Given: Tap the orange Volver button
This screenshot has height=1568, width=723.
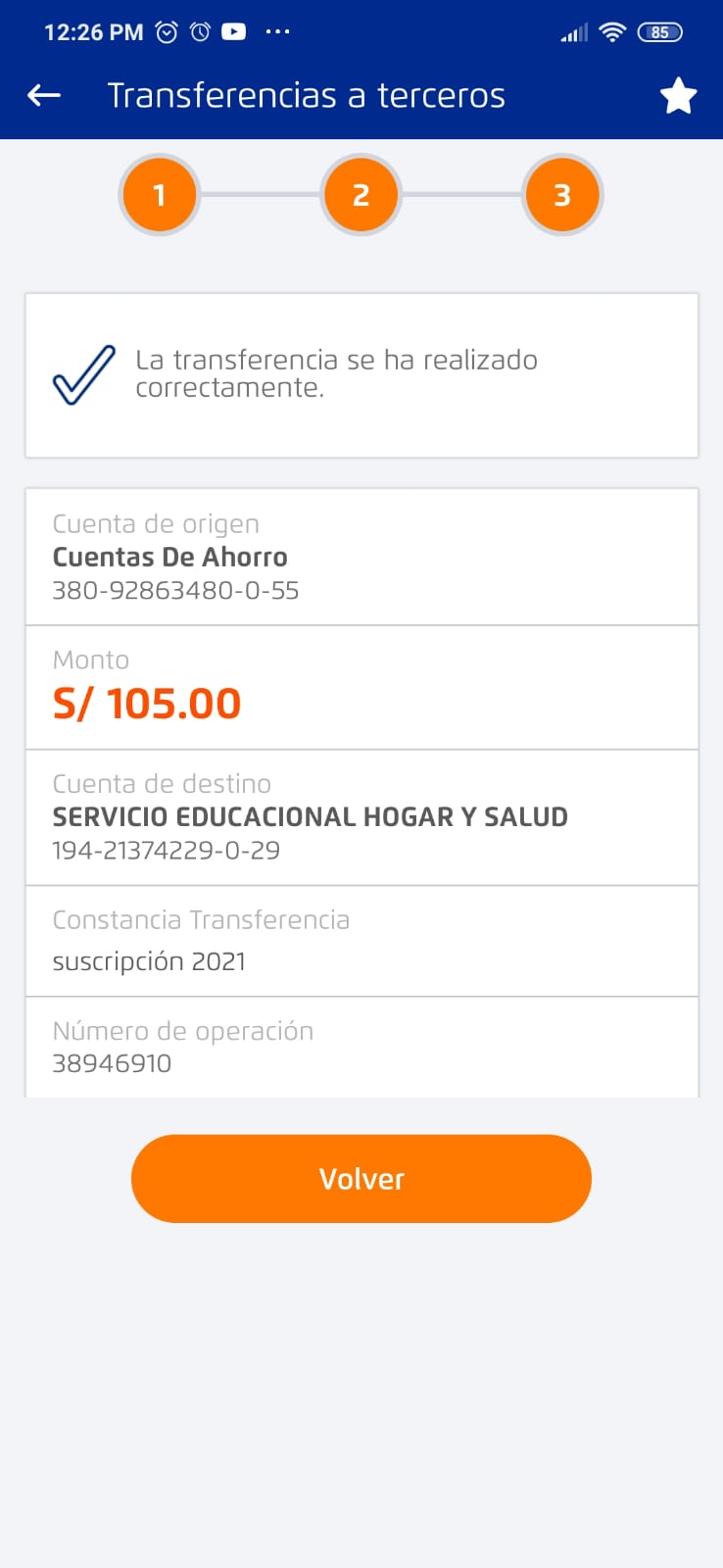Looking at the screenshot, I should (361, 1178).
